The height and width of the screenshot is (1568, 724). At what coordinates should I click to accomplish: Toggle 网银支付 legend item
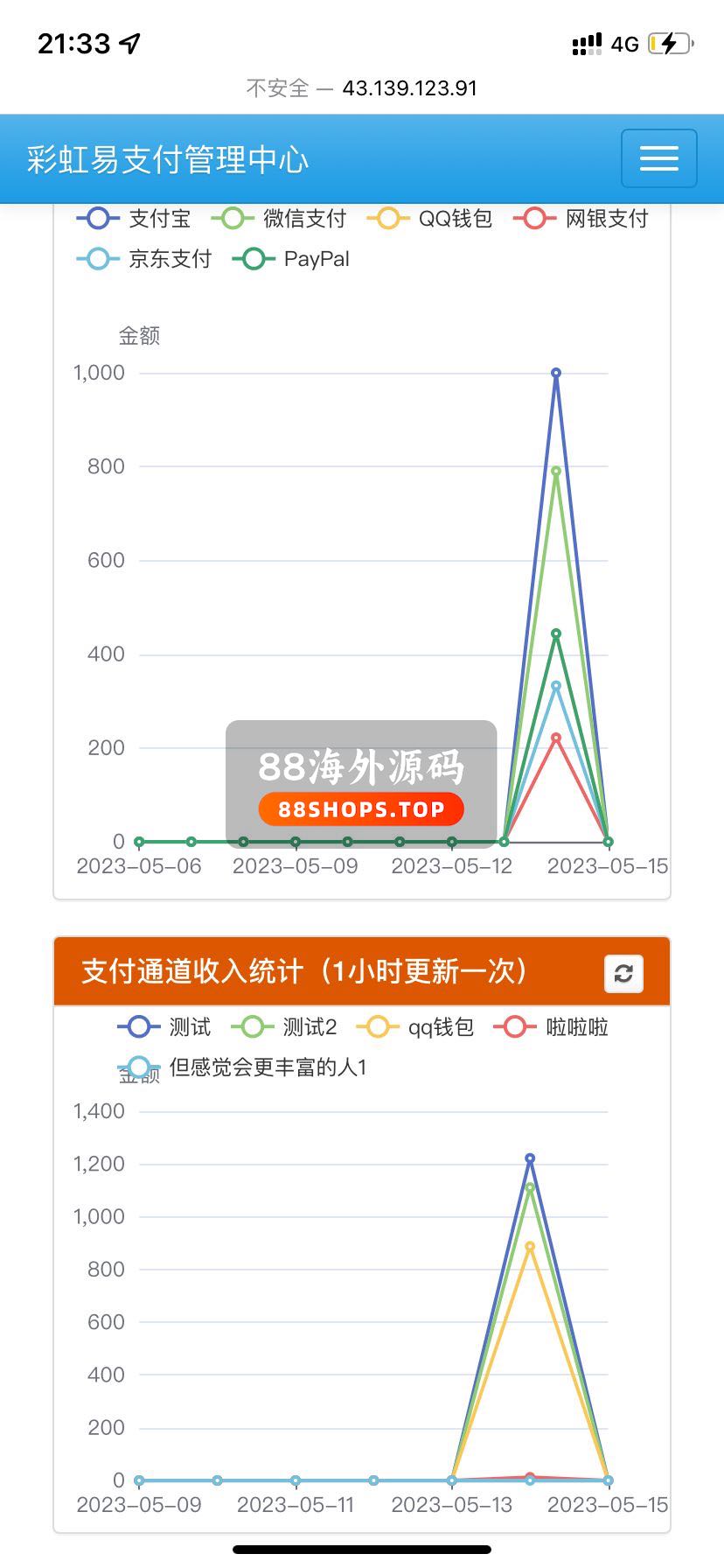pos(581,218)
